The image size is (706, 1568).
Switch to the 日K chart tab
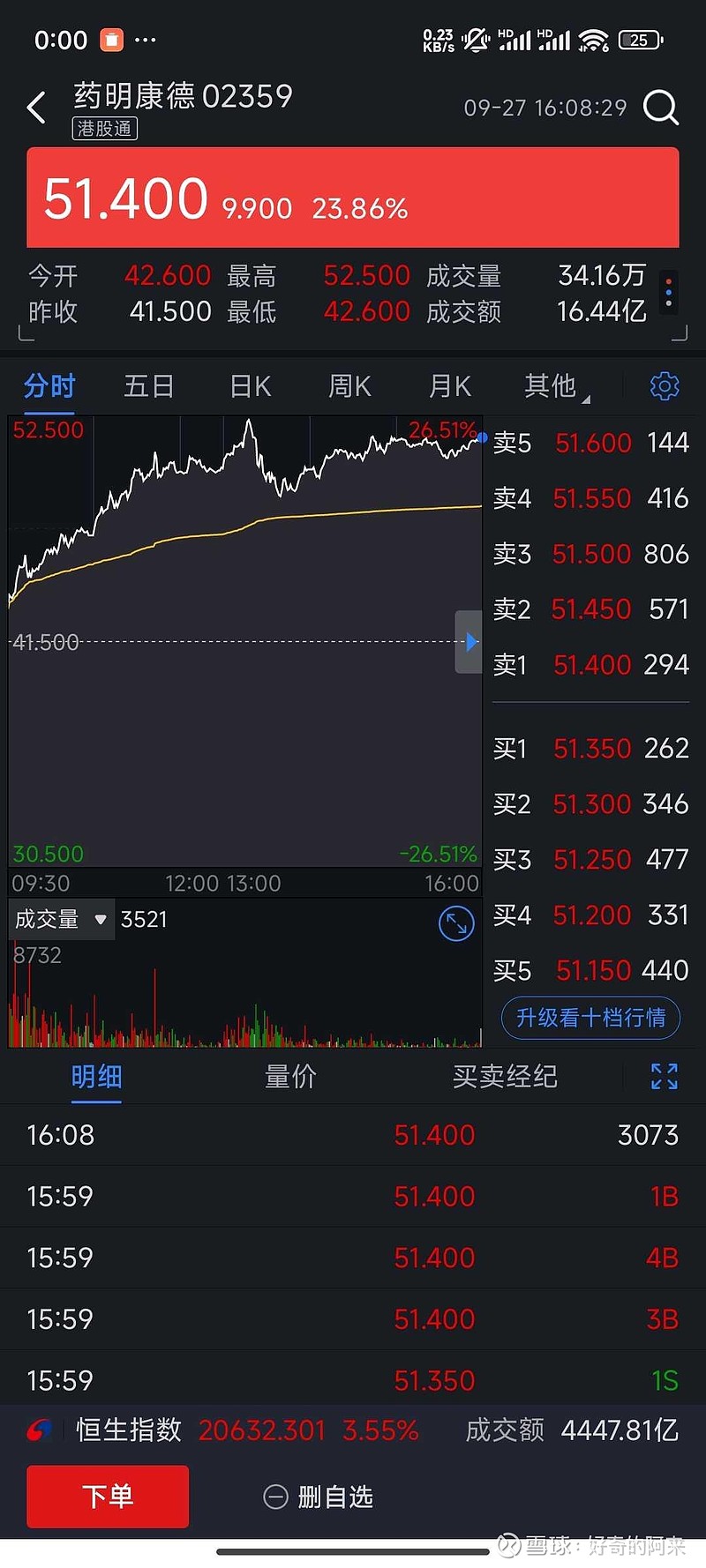250,385
